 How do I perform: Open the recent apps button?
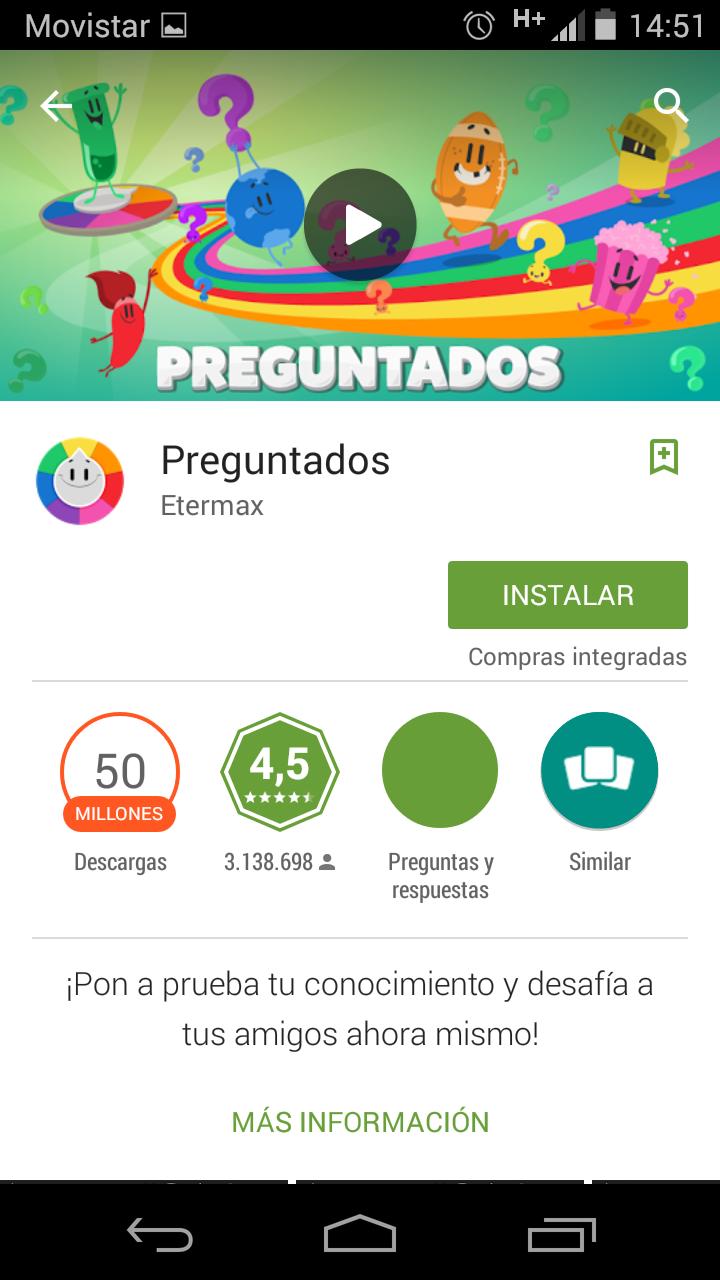560,1233
